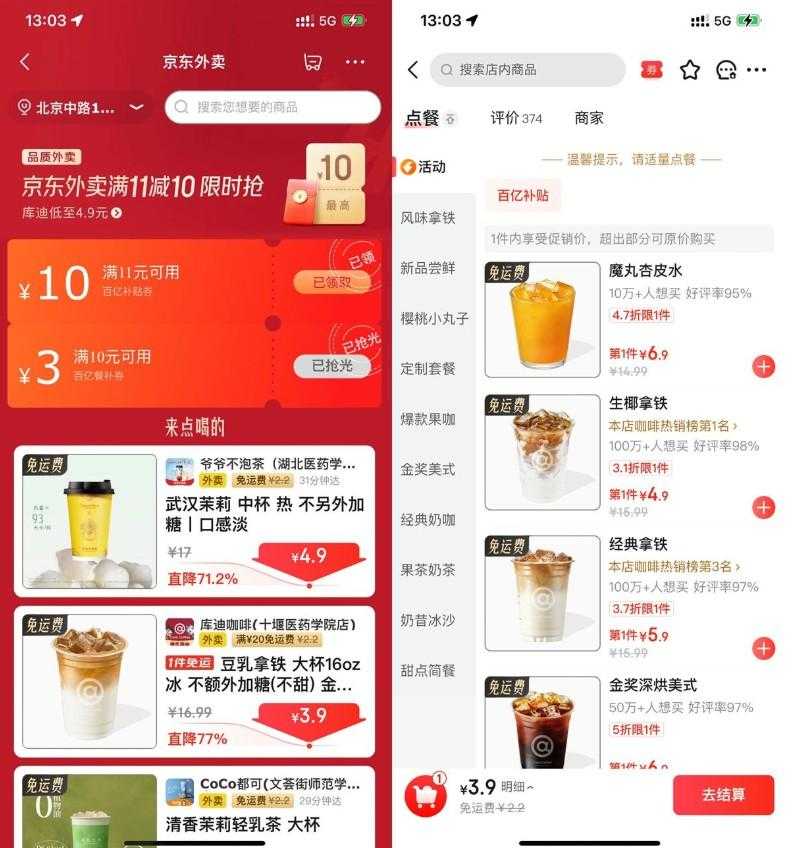Tap the 搜索您想要的商品 search box
This screenshot has width=792, height=848.
click(272, 107)
